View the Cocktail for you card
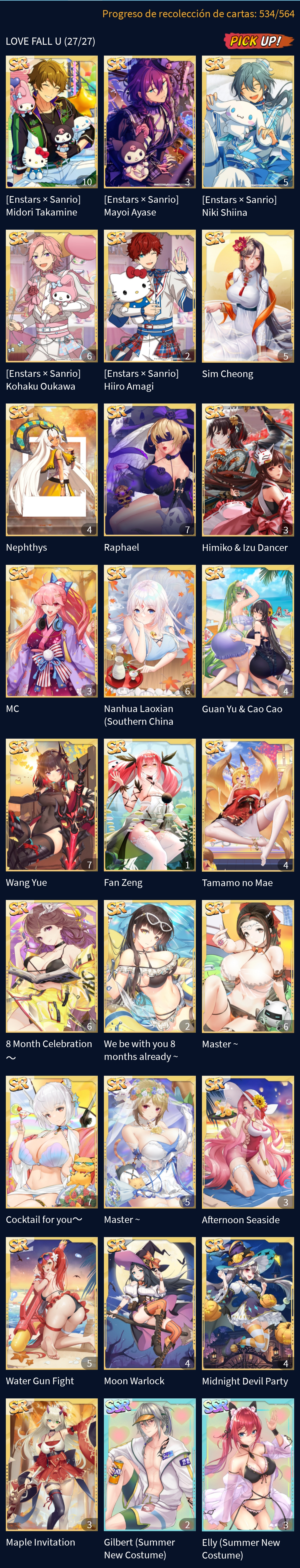The height and width of the screenshot is (1568, 300). [x=52, y=1142]
